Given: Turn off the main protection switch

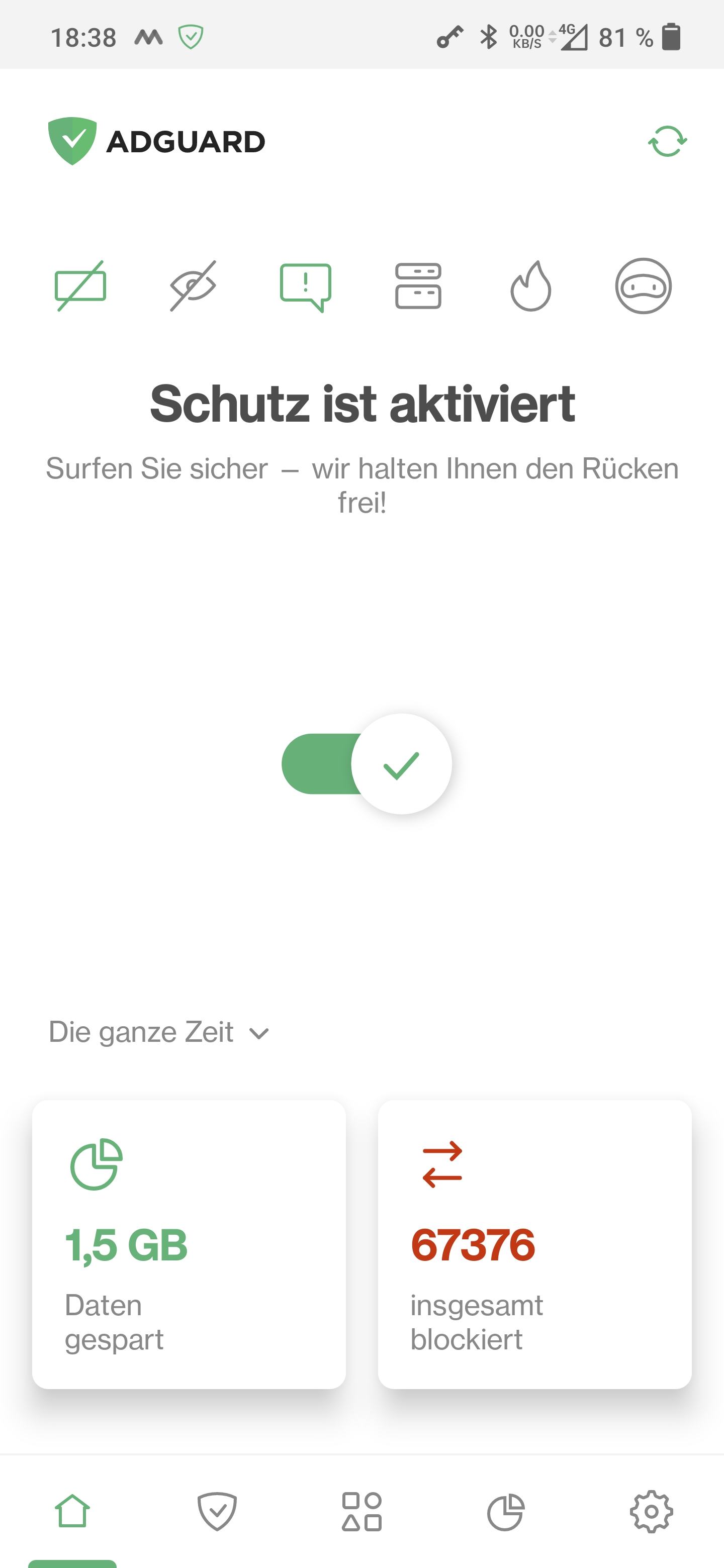Looking at the screenshot, I should [x=367, y=764].
